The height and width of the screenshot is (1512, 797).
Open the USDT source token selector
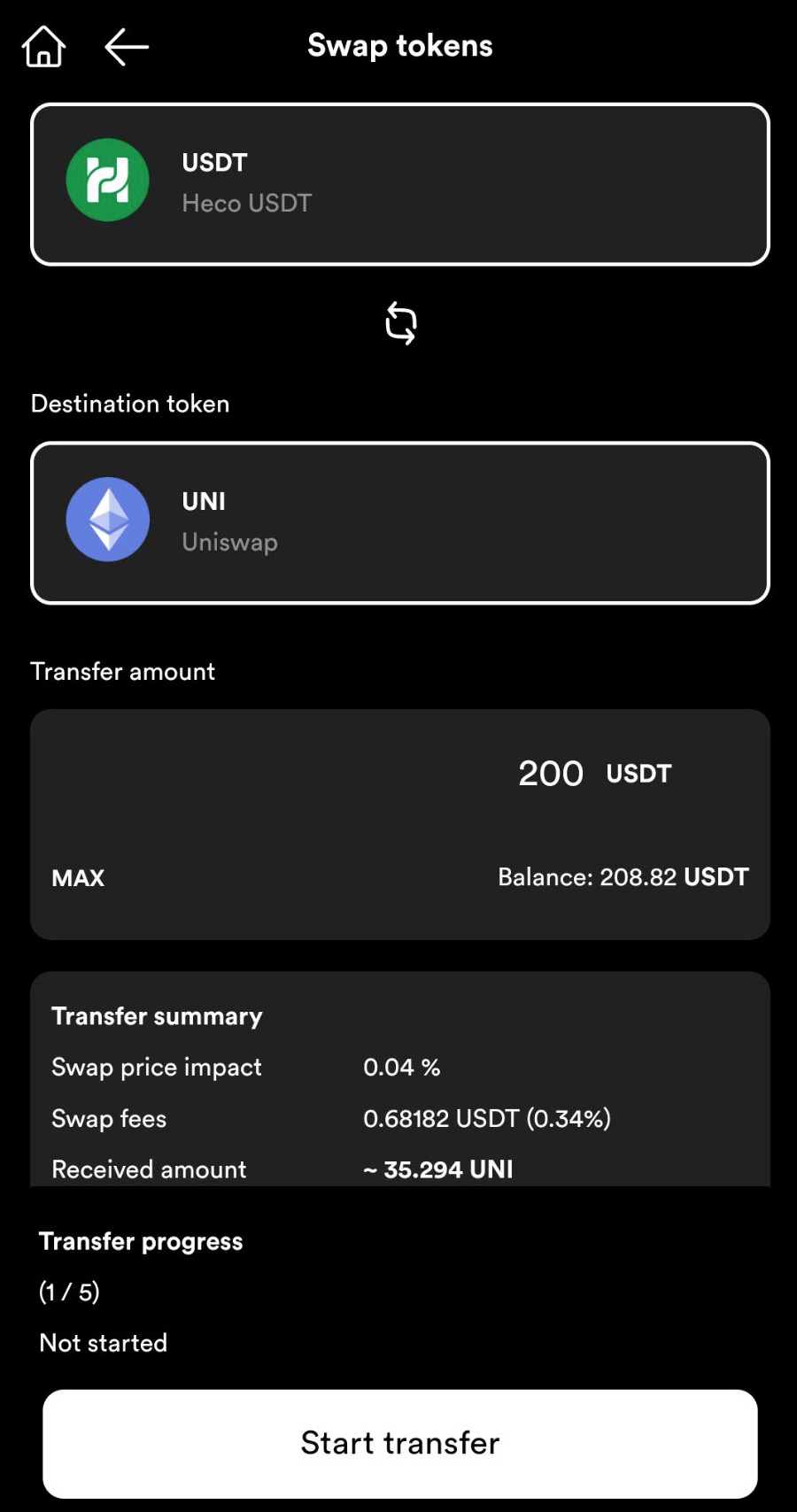(x=399, y=184)
